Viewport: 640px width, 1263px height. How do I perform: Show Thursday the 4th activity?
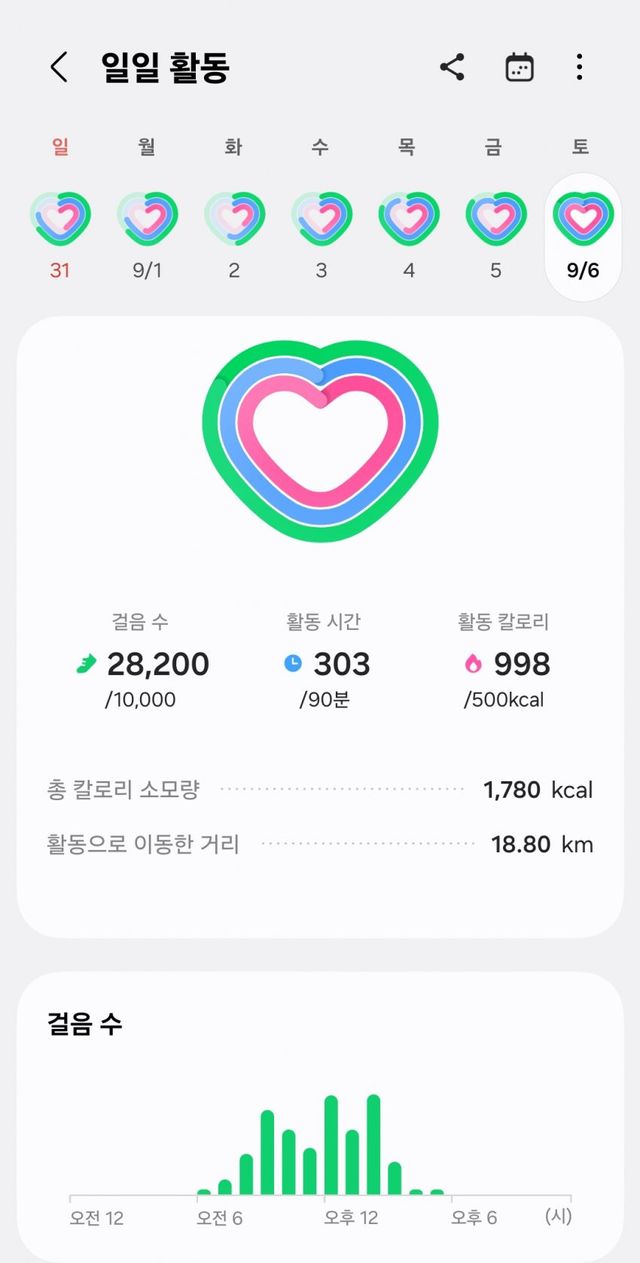click(x=408, y=230)
